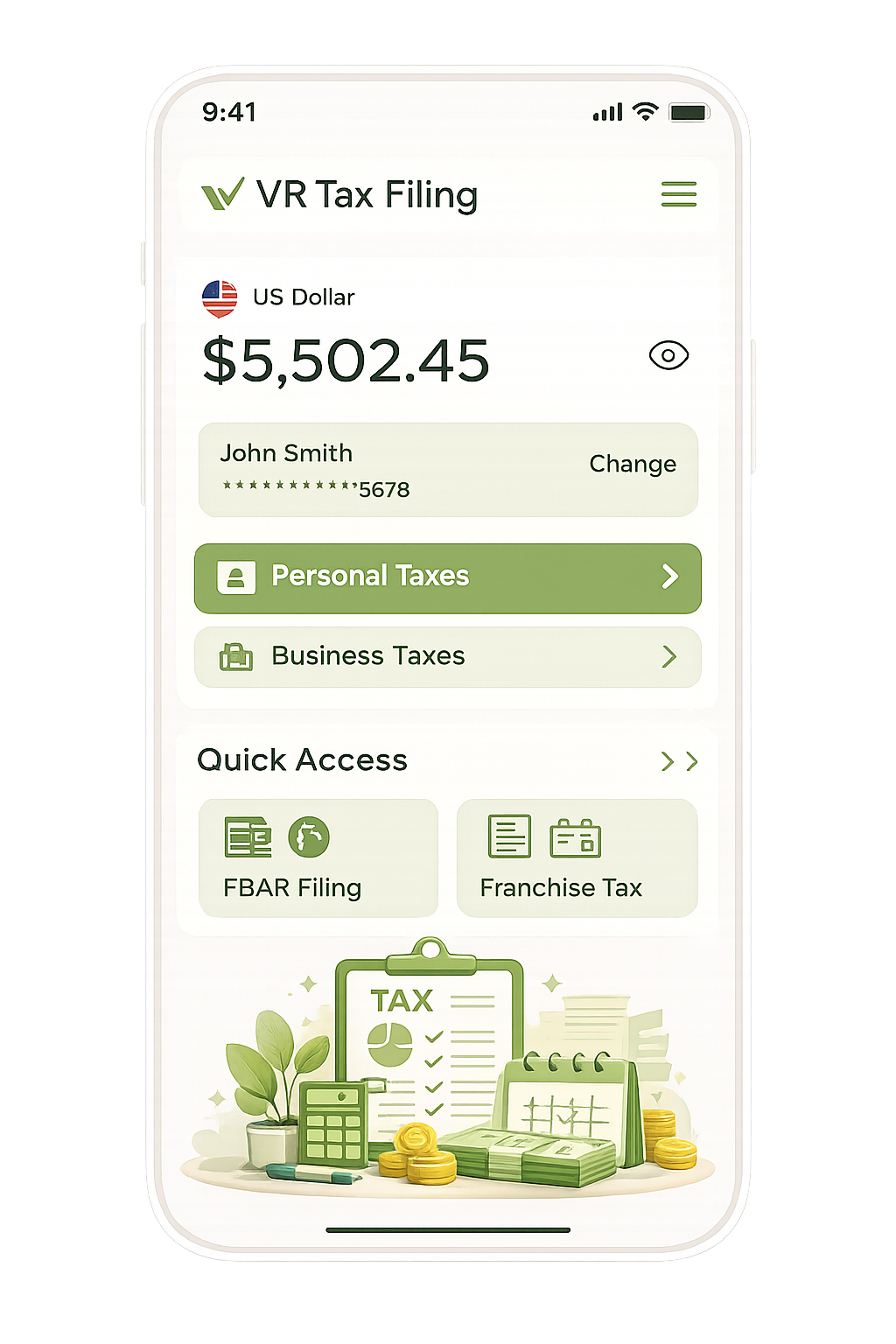Open the hamburger menu
The width and height of the screenshot is (896, 1344).
tap(678, 194)
